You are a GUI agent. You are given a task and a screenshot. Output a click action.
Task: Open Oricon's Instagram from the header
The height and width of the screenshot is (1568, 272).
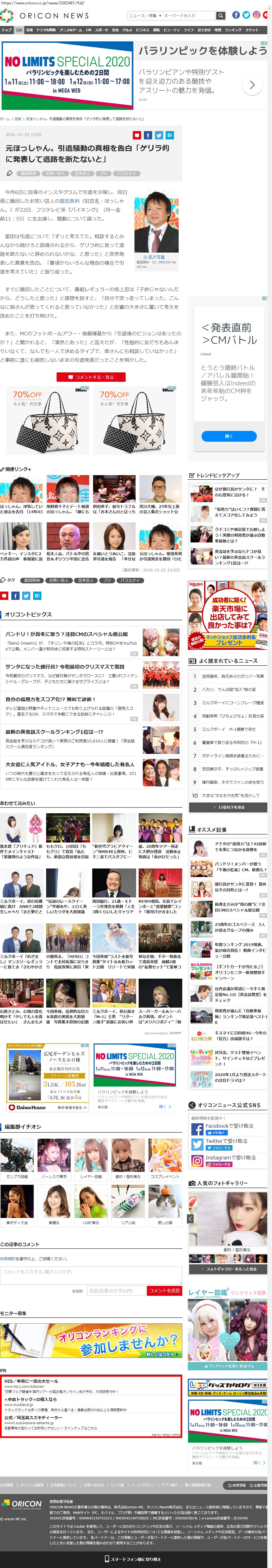tap(255, 15)
